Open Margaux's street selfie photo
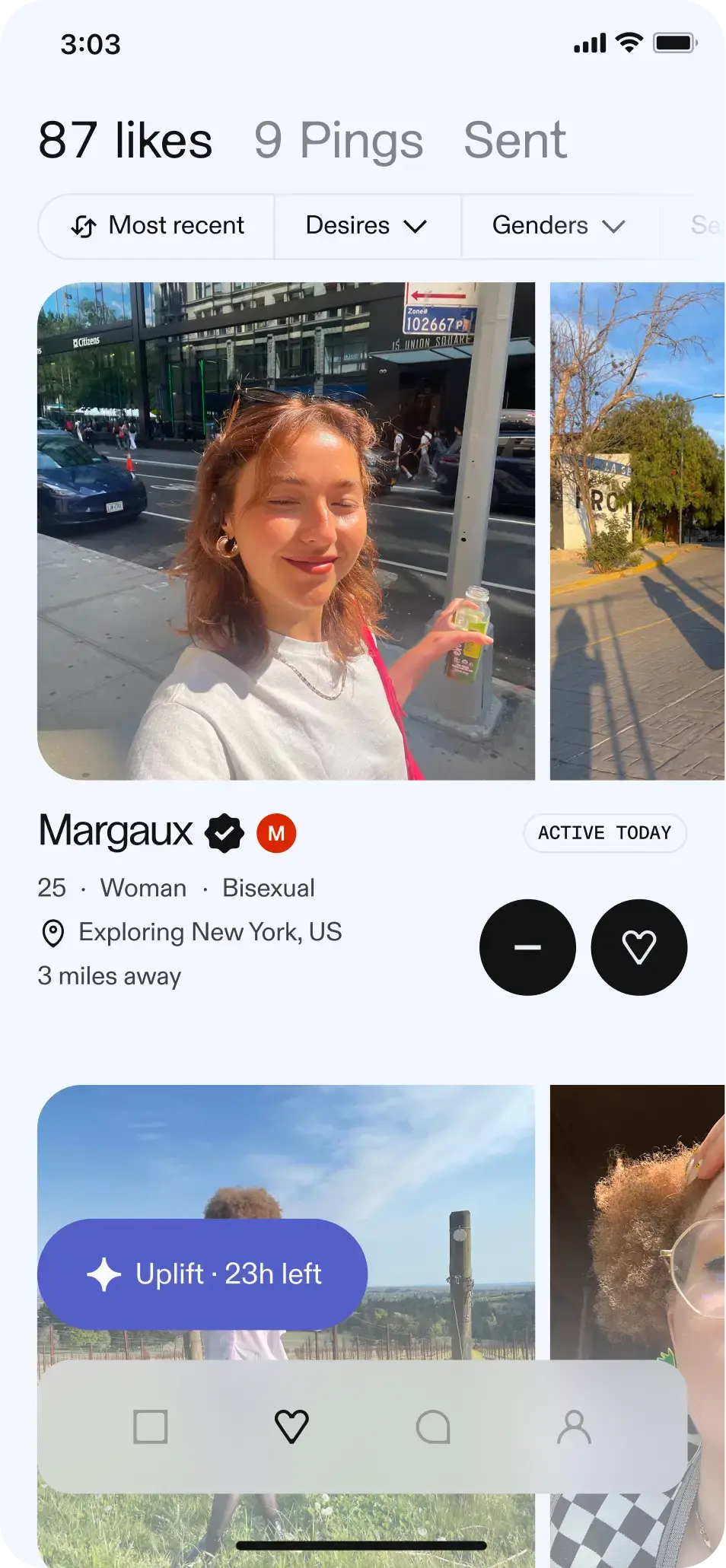 286,531
